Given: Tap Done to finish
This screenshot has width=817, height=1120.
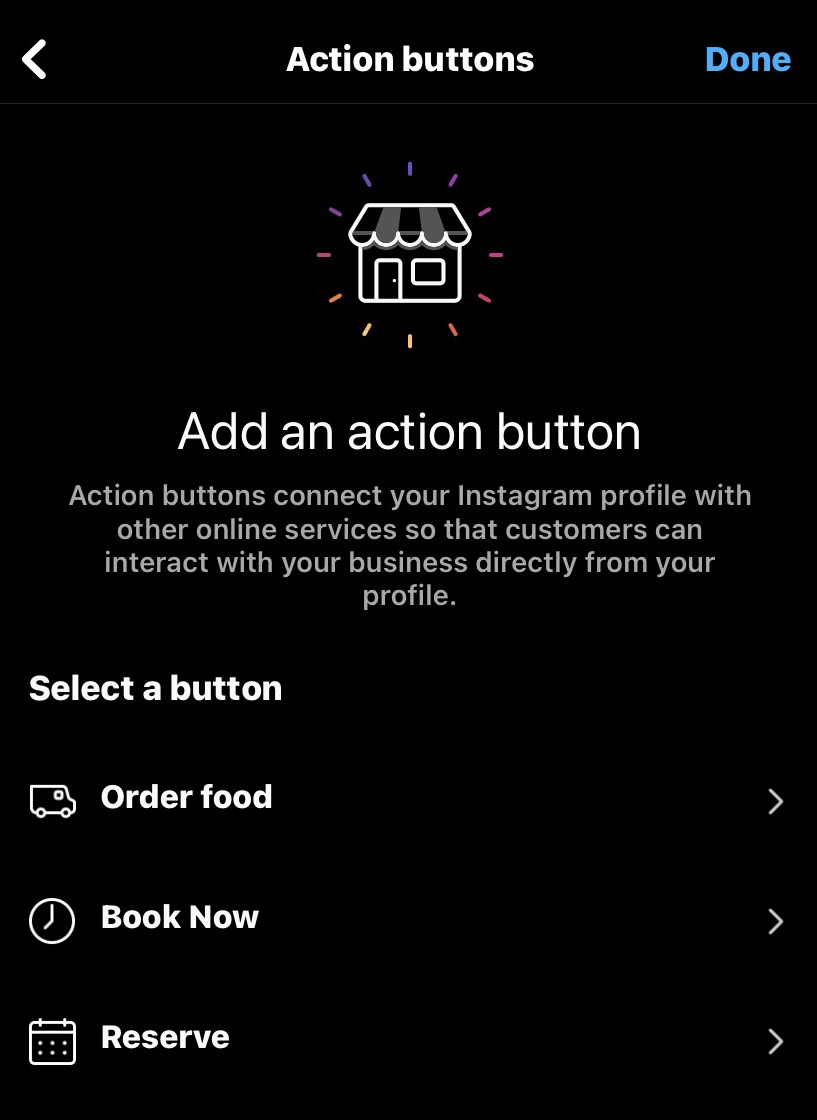Looking at the screenshot, I should 747,60.
